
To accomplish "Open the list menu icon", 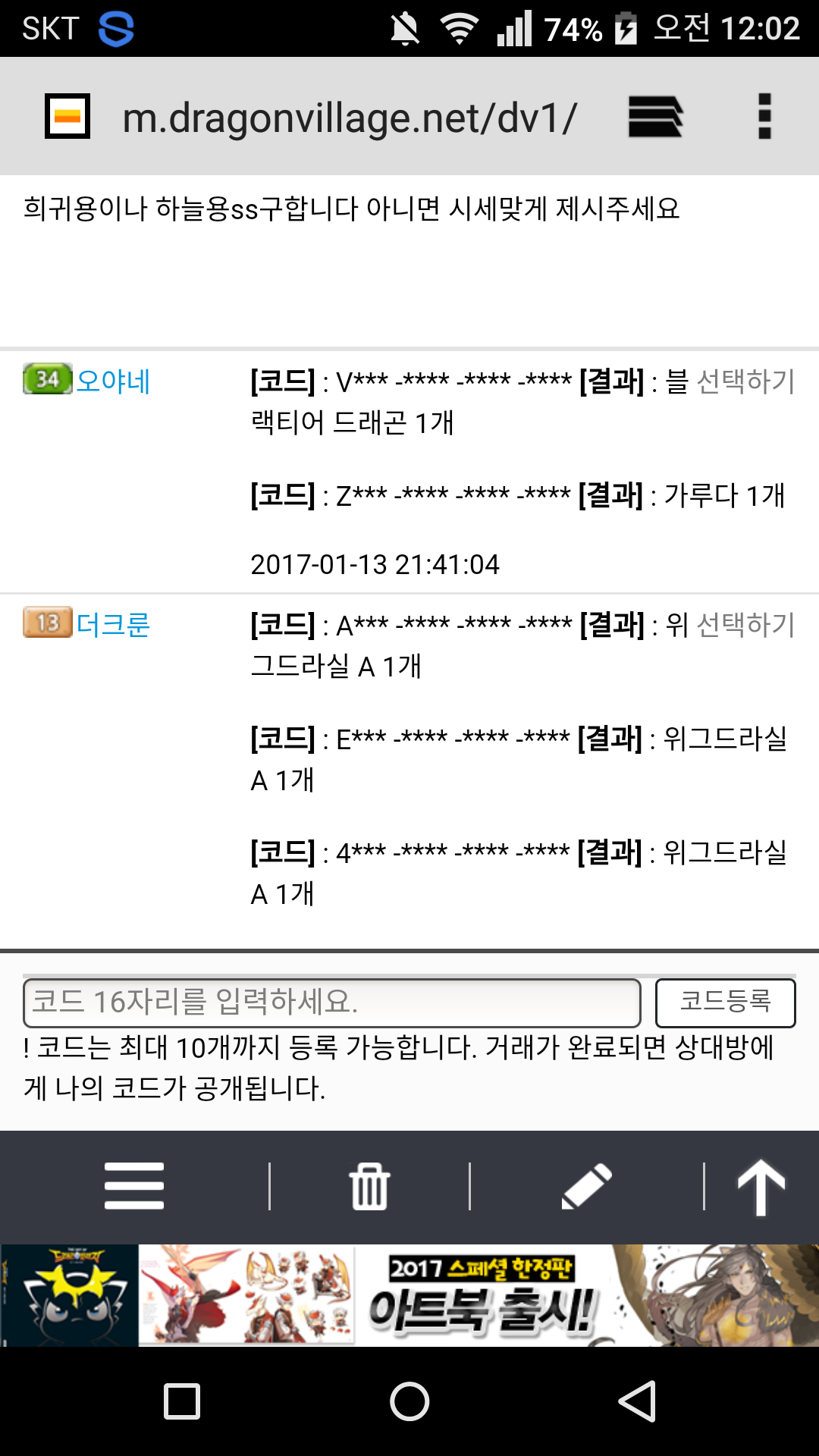I will pyautogui.click(x=134, y=1186).
